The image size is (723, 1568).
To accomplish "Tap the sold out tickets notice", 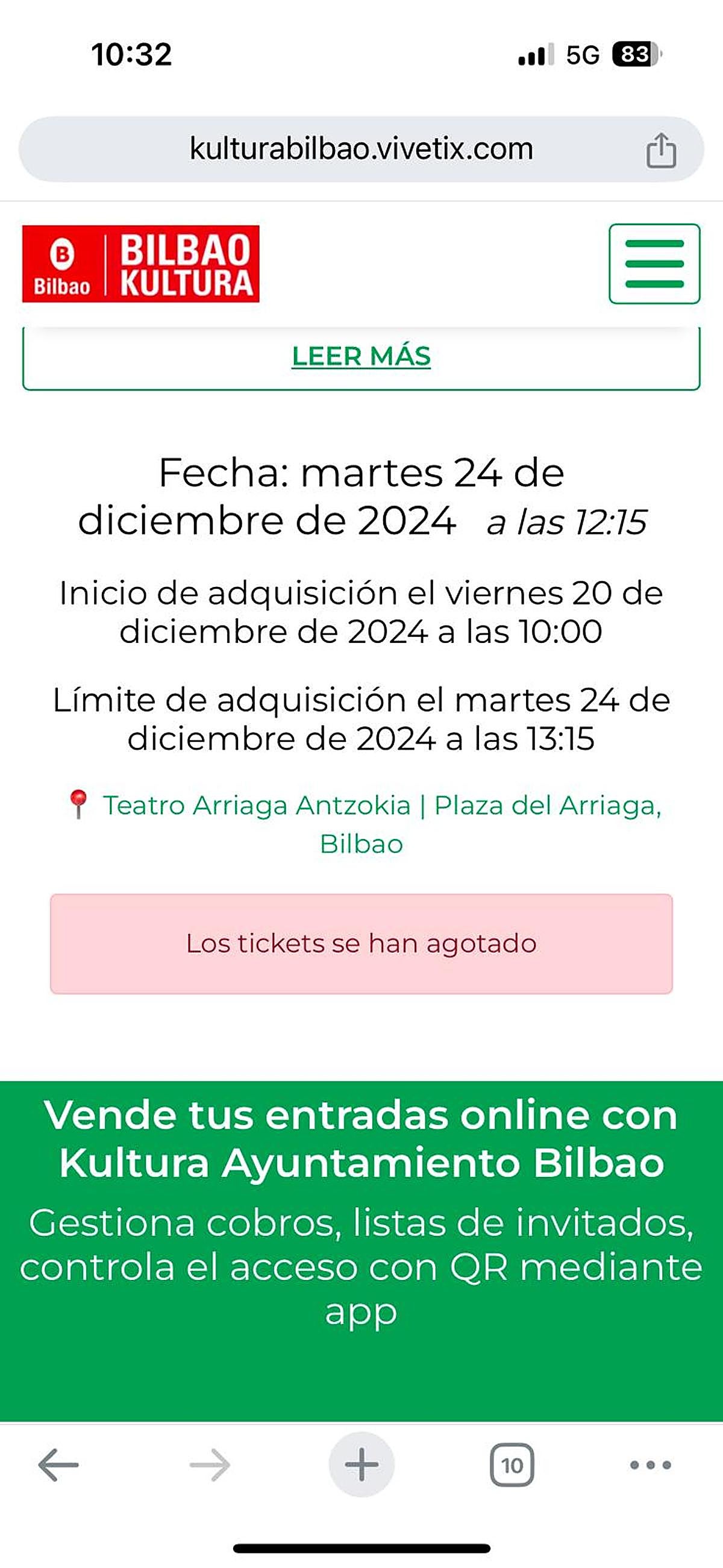I will tap(361, 943).
